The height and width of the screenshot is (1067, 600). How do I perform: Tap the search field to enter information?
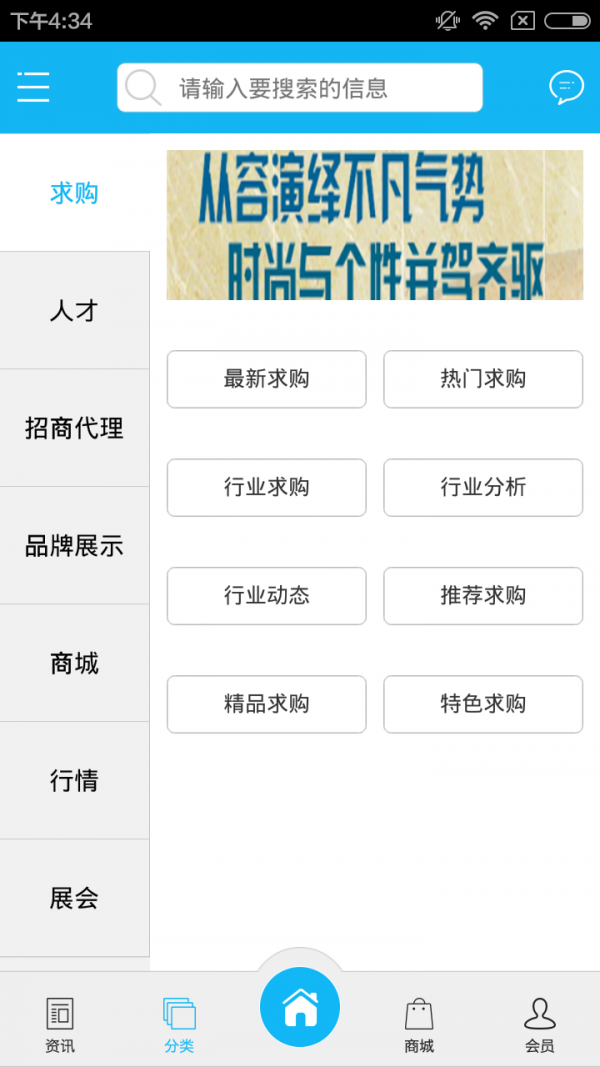click(x=300, y=88)
